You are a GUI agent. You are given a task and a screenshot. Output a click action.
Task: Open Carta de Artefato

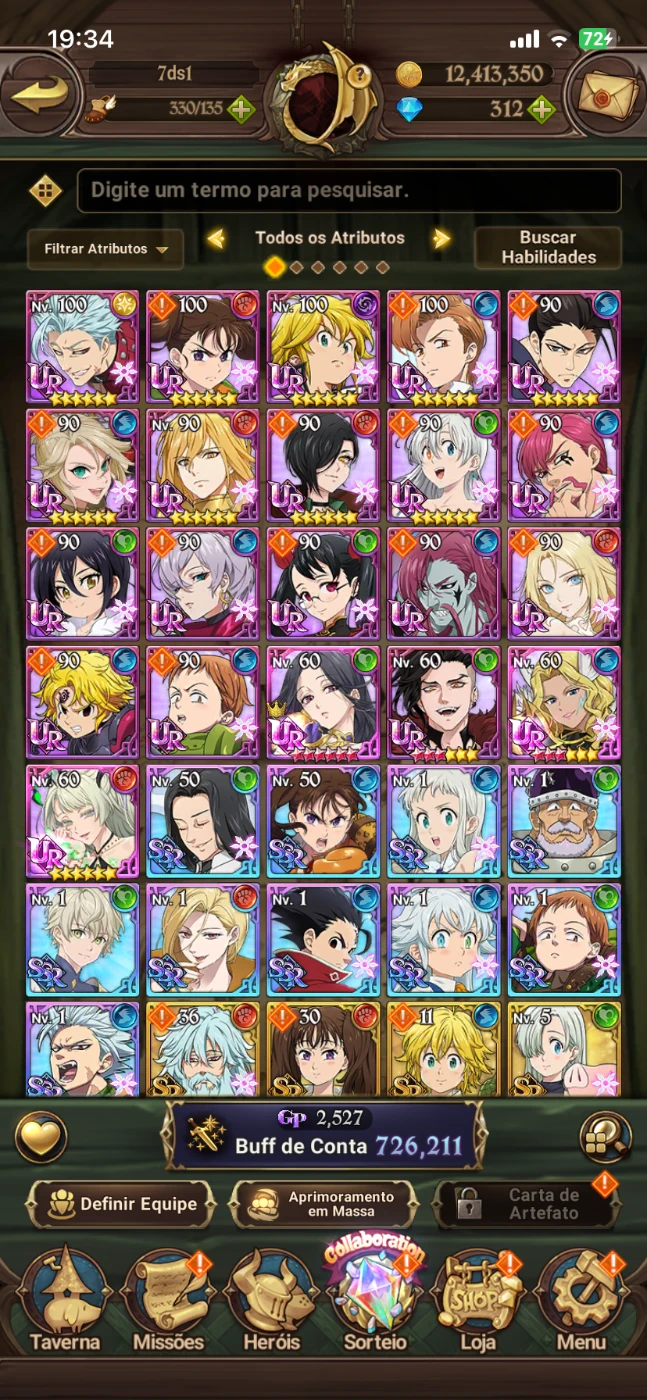click(x=527, y=1204)
